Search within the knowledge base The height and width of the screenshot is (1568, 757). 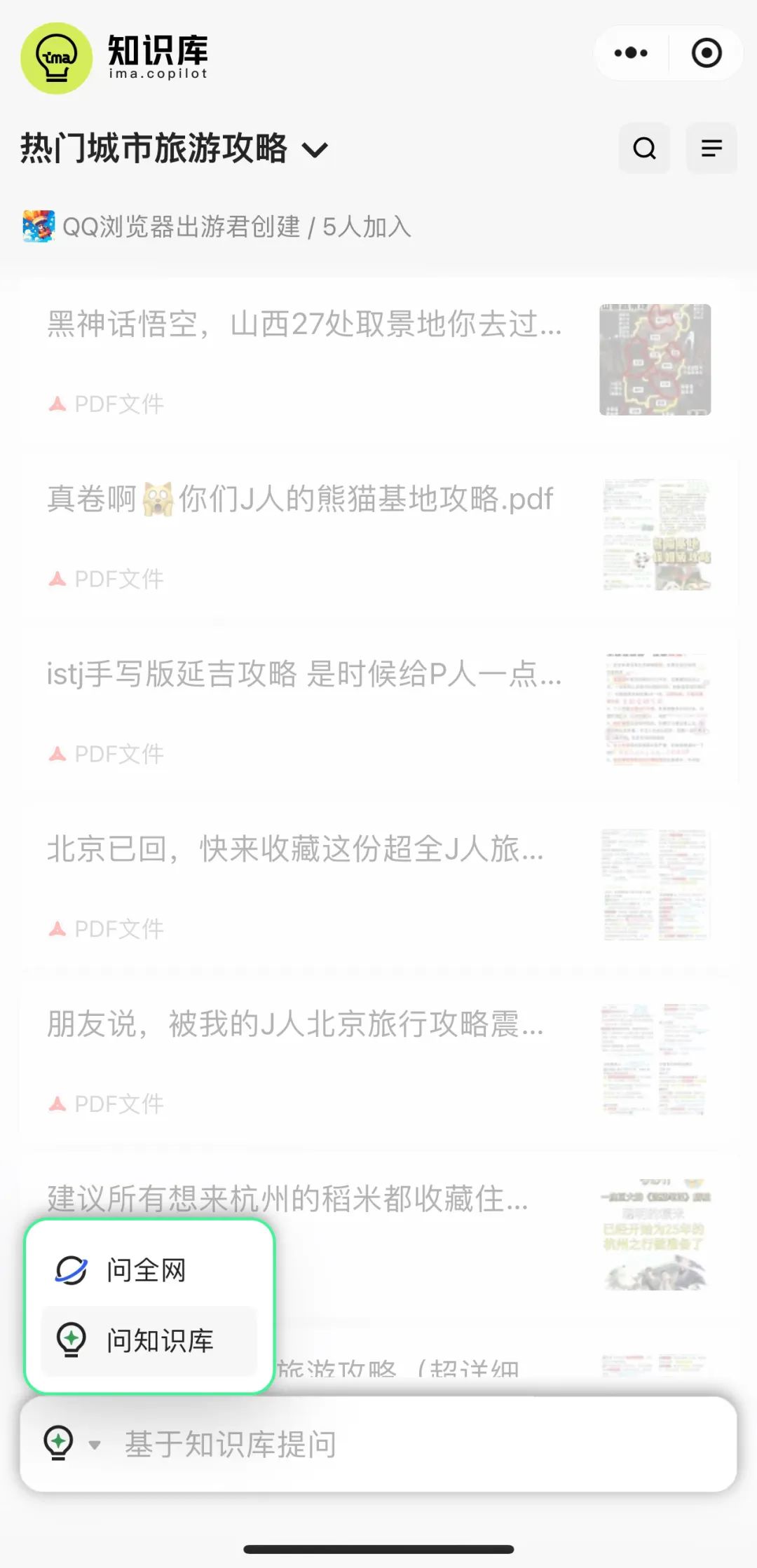644,148
